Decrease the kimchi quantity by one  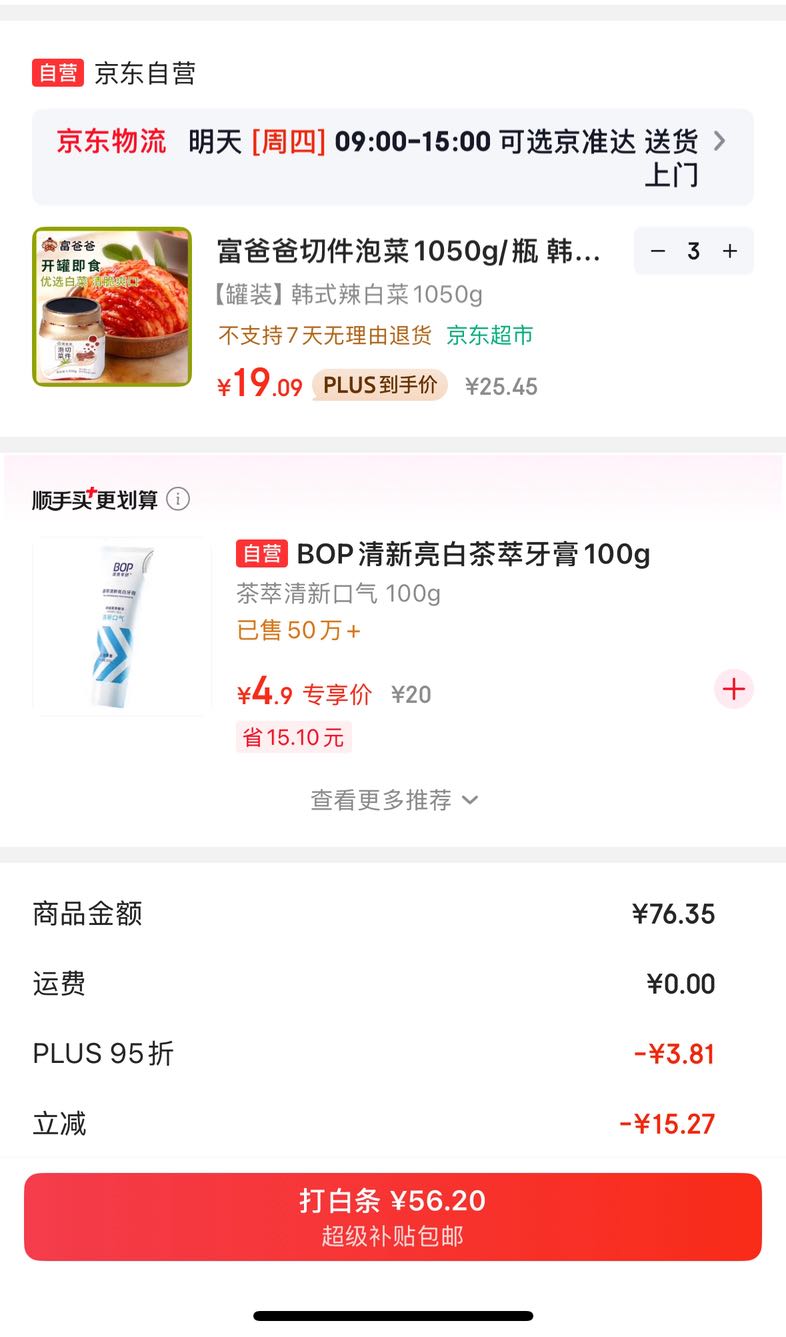coord(657,251)
